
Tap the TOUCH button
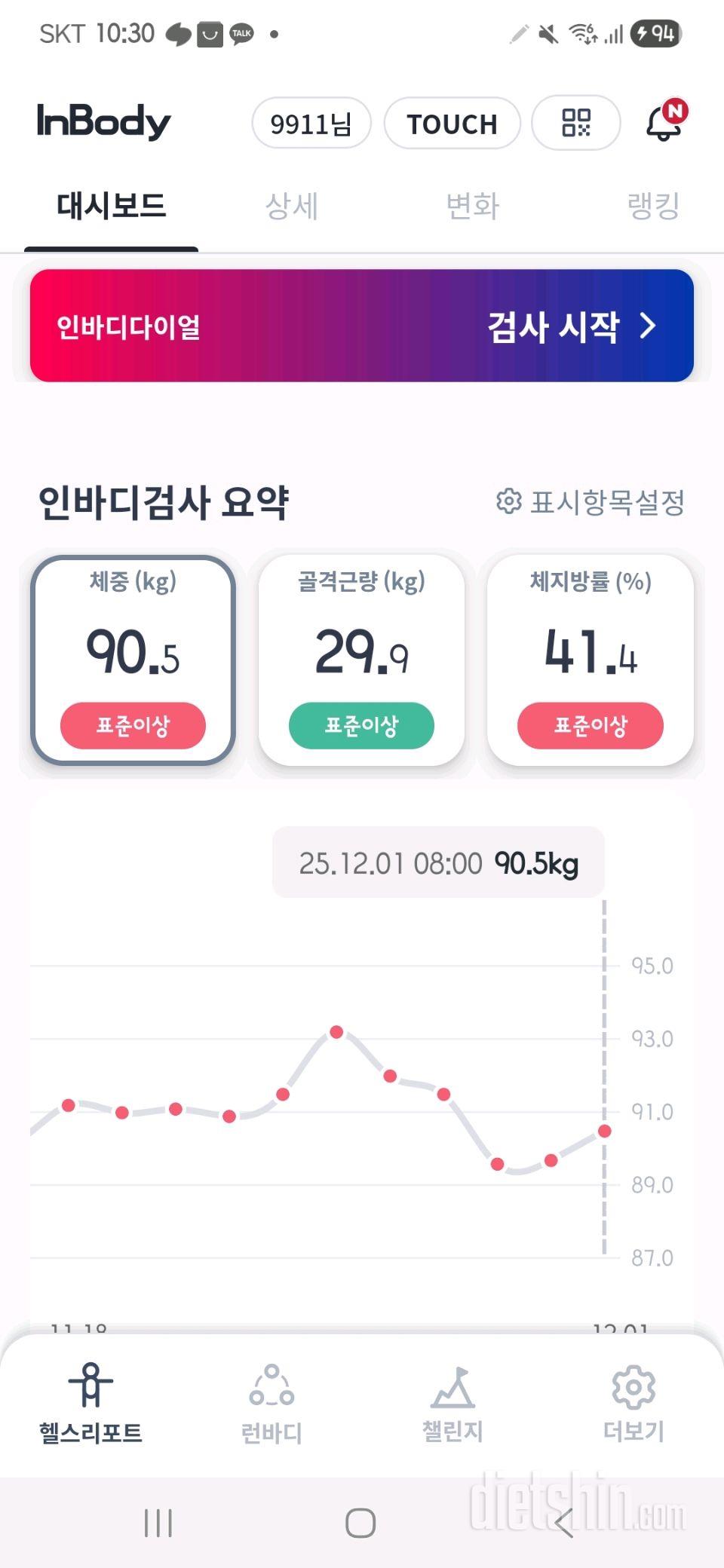[452, 124]
